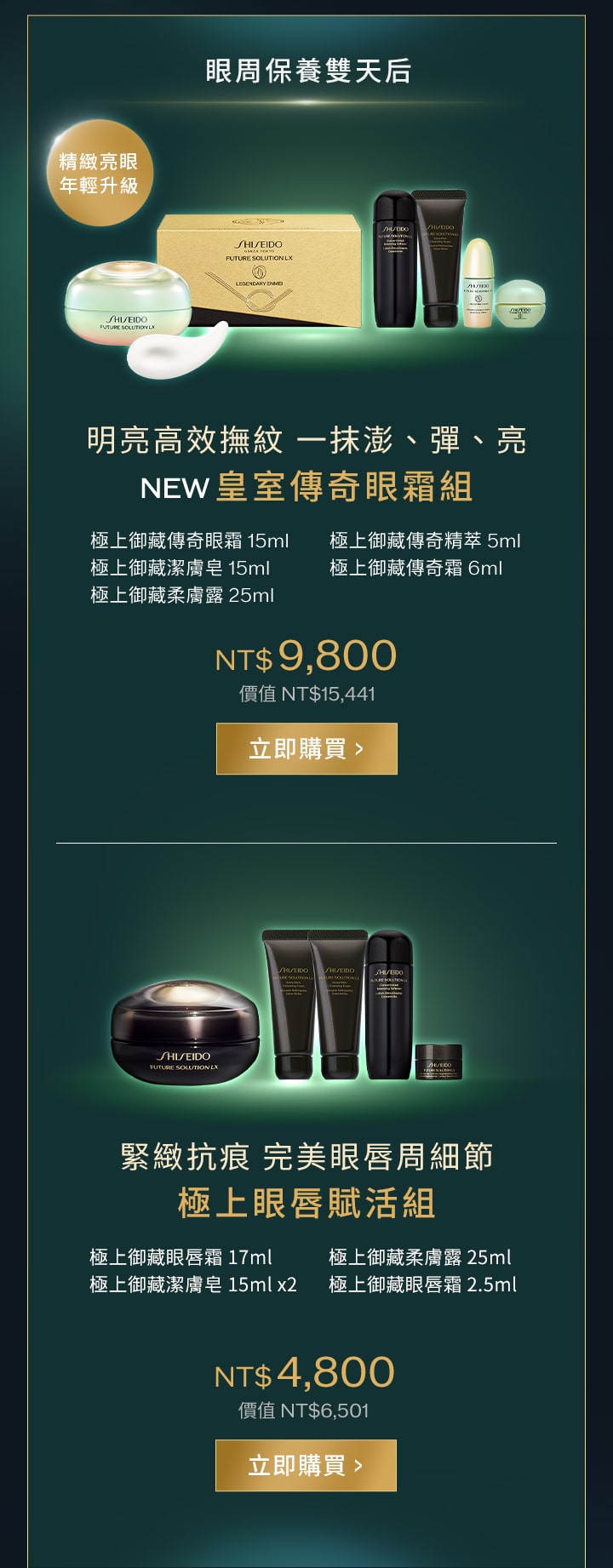The image size is (613, 1568).
Task: Buy the 極上眼唇賦活組 set for NT$4,800
Action: tap(306, 1465)
